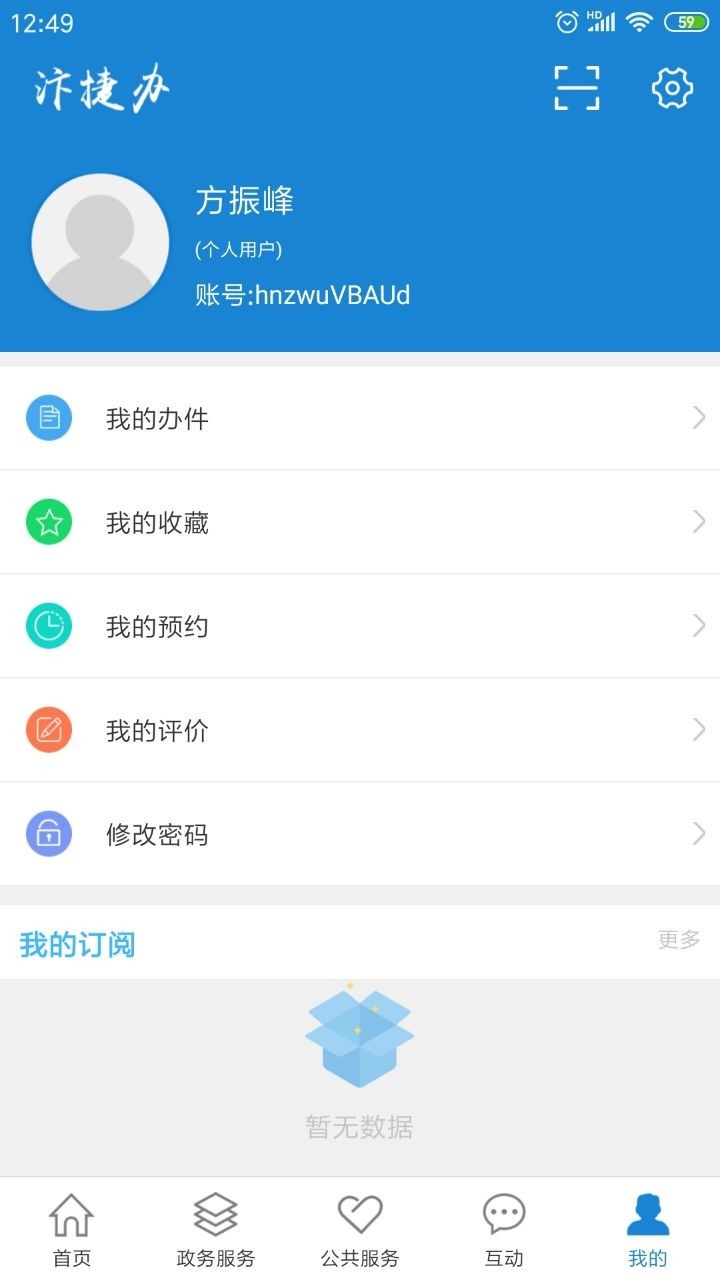Image resolution: width=720 pixels, height=1280 pixels.
Task: Expand the 我的办件 row chevron
Action: (x=699, y=418)
